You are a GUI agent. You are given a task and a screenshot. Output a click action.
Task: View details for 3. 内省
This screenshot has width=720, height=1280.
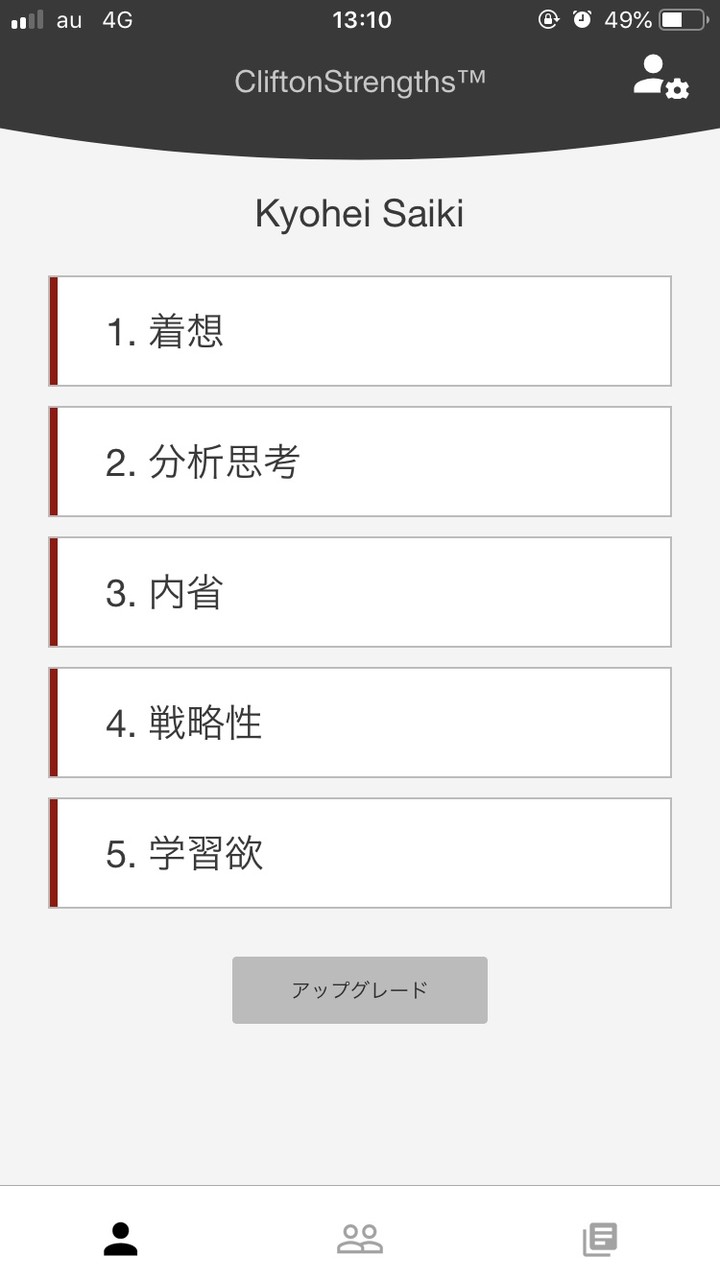click(360, 592)
